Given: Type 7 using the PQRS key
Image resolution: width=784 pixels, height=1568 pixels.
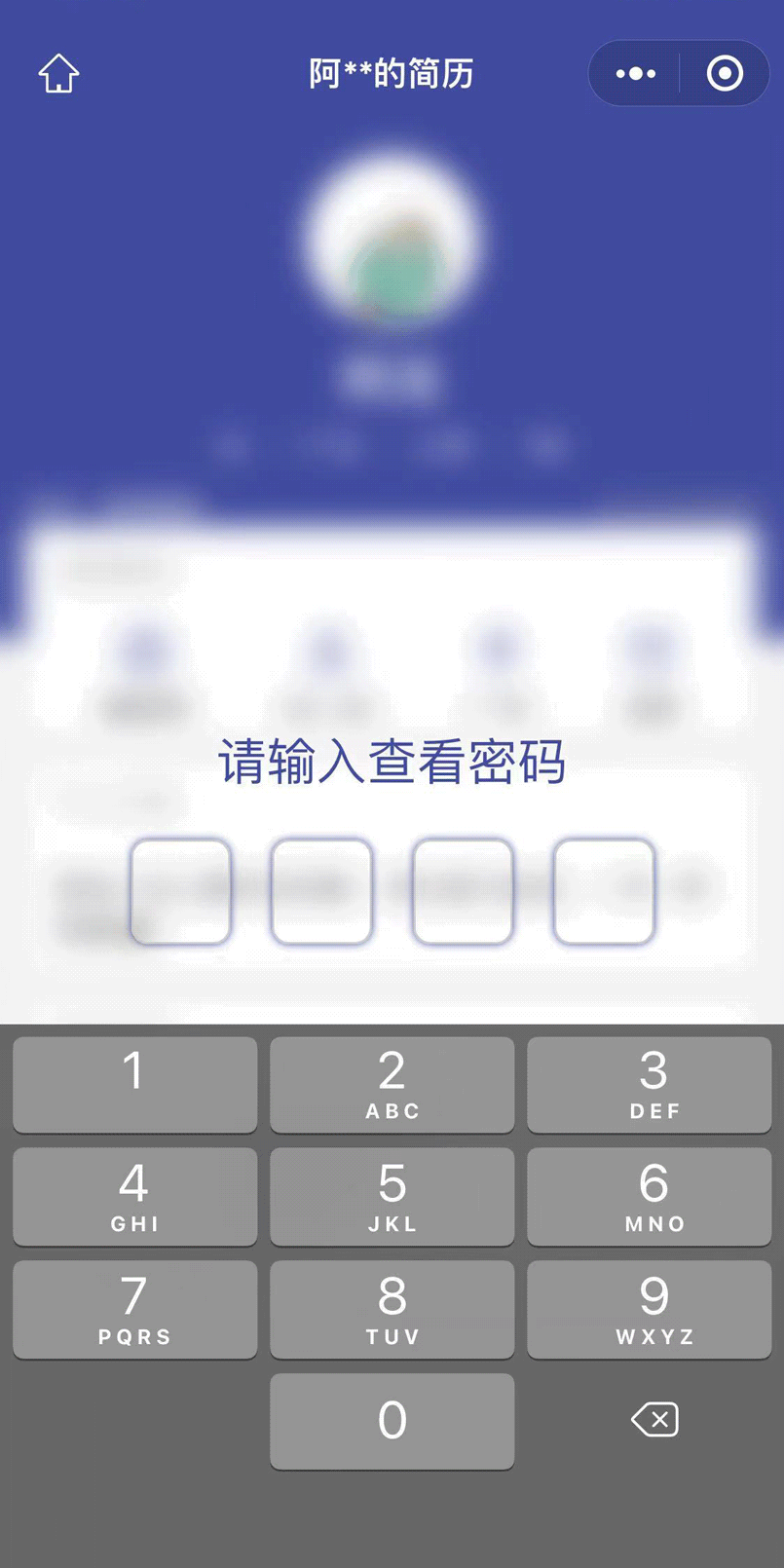Looking at the screenshot, I should (134, 1310).
